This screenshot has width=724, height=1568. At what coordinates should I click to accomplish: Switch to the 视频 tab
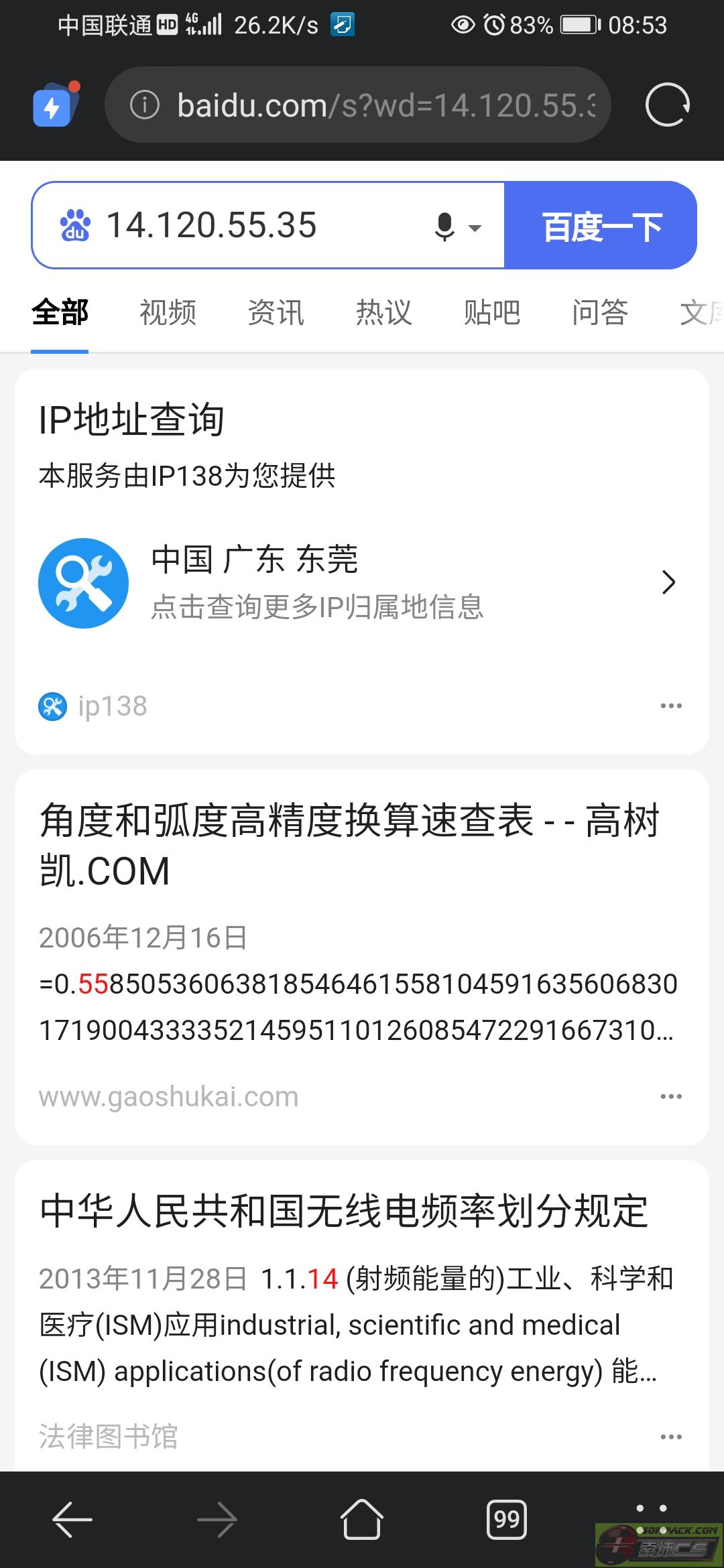coord(168,312)
